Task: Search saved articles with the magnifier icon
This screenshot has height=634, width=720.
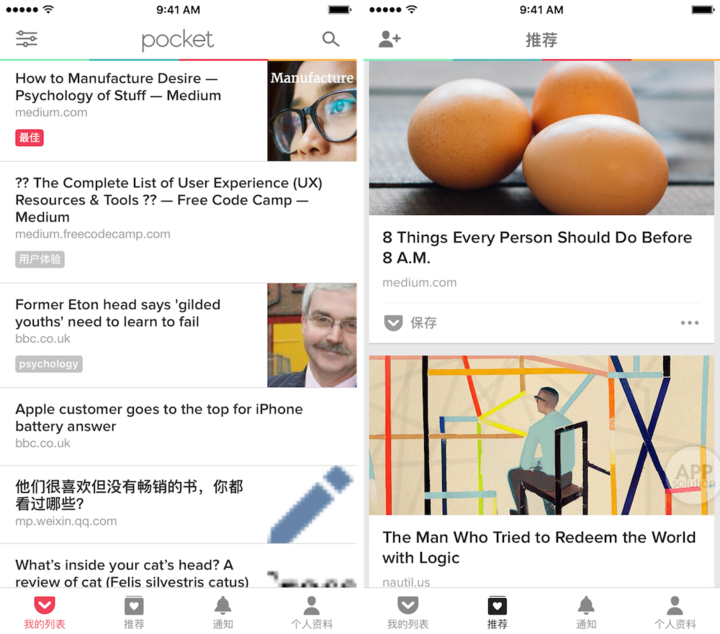Action: coord(331,39)
